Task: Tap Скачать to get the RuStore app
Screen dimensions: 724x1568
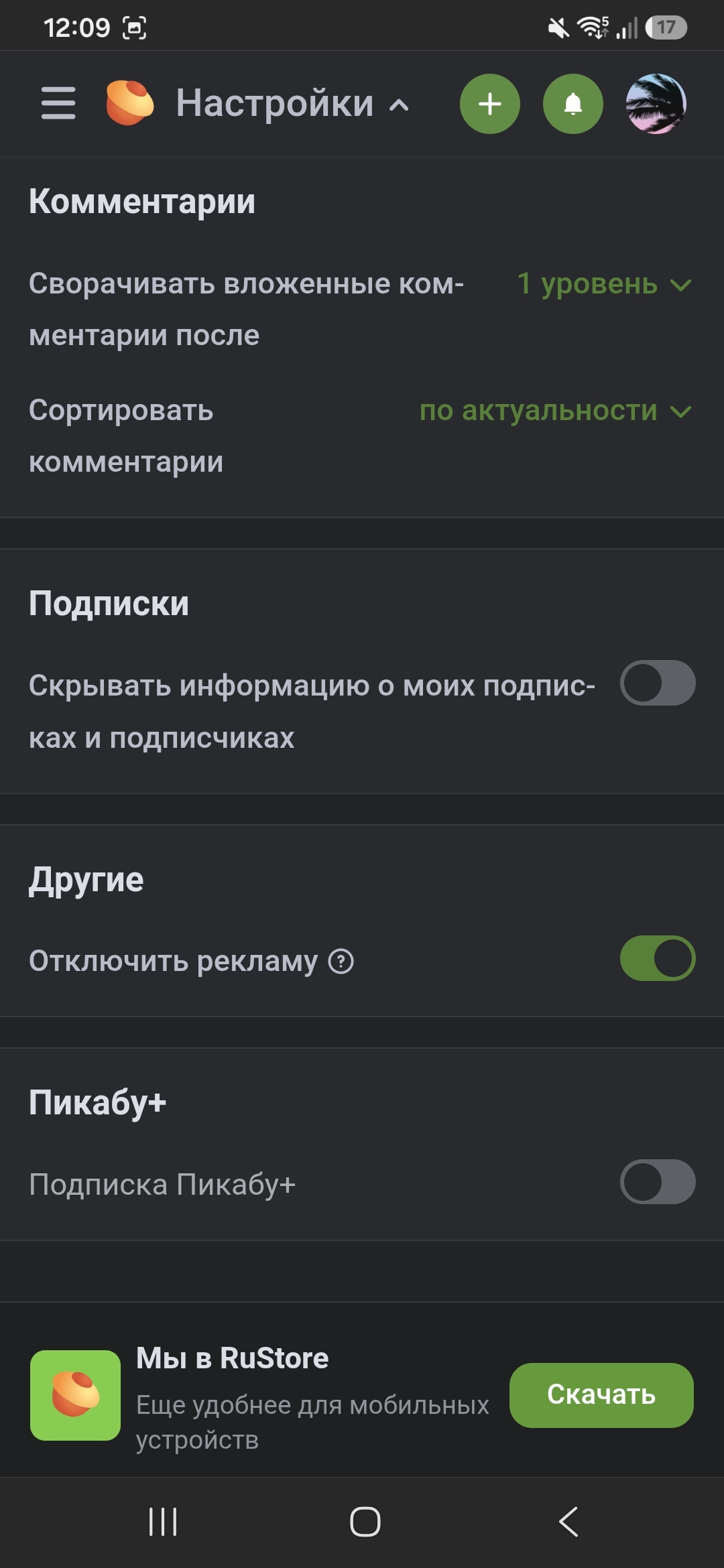Action: click(601, 1395)
